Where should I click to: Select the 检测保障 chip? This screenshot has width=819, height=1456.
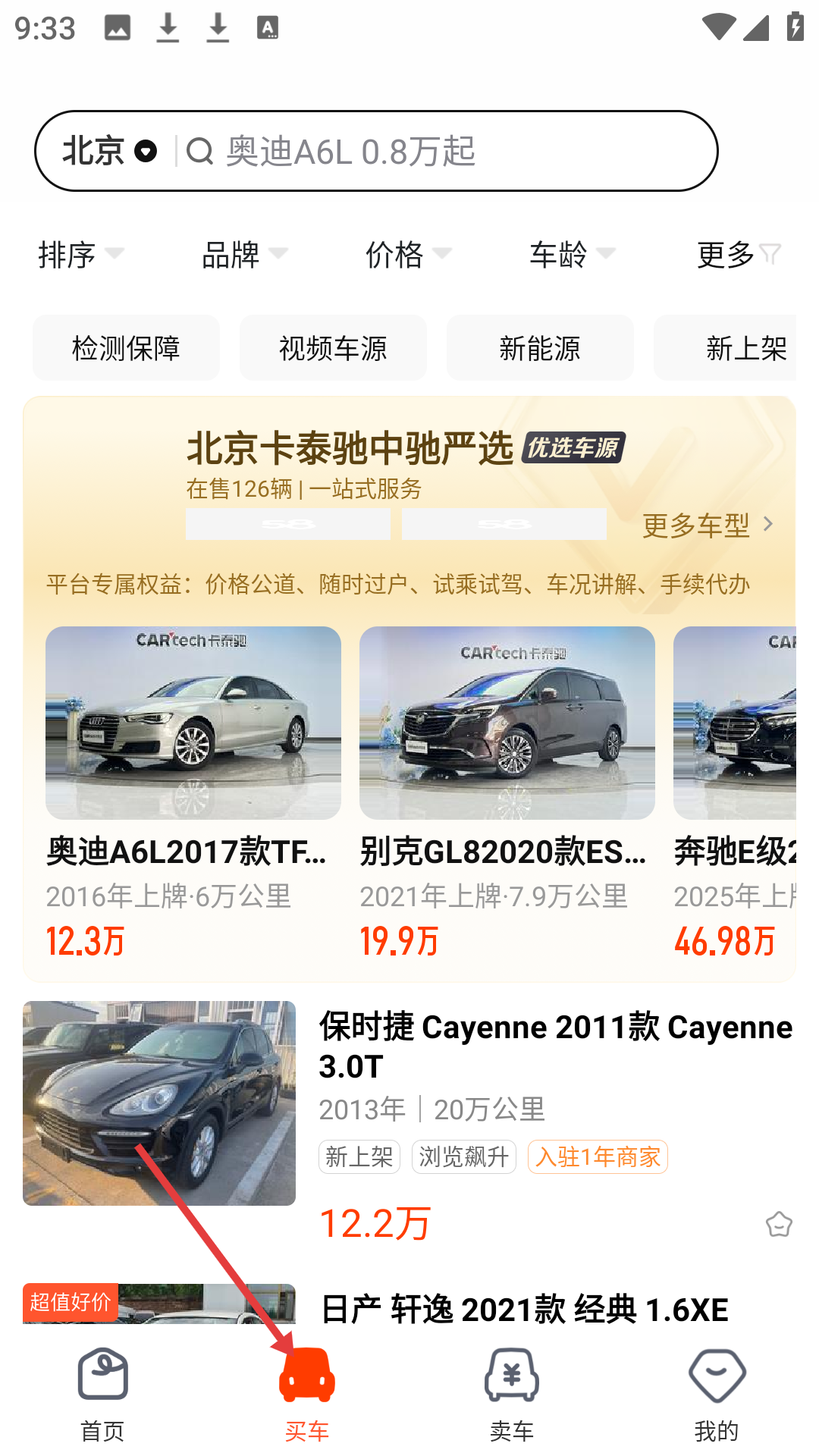click(126, 348)
